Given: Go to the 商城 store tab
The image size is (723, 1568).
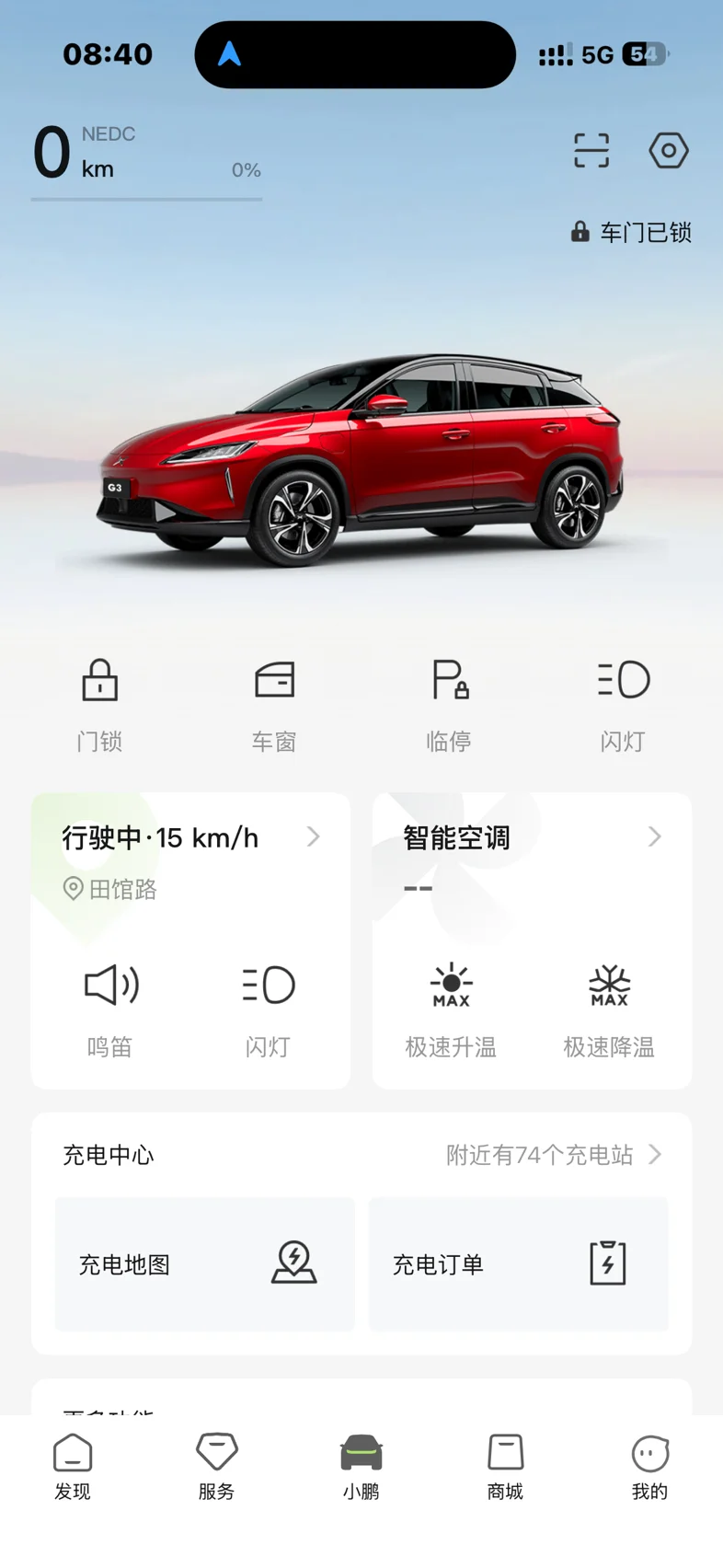Looking at the screenshot, I should tap(505, 1467).
